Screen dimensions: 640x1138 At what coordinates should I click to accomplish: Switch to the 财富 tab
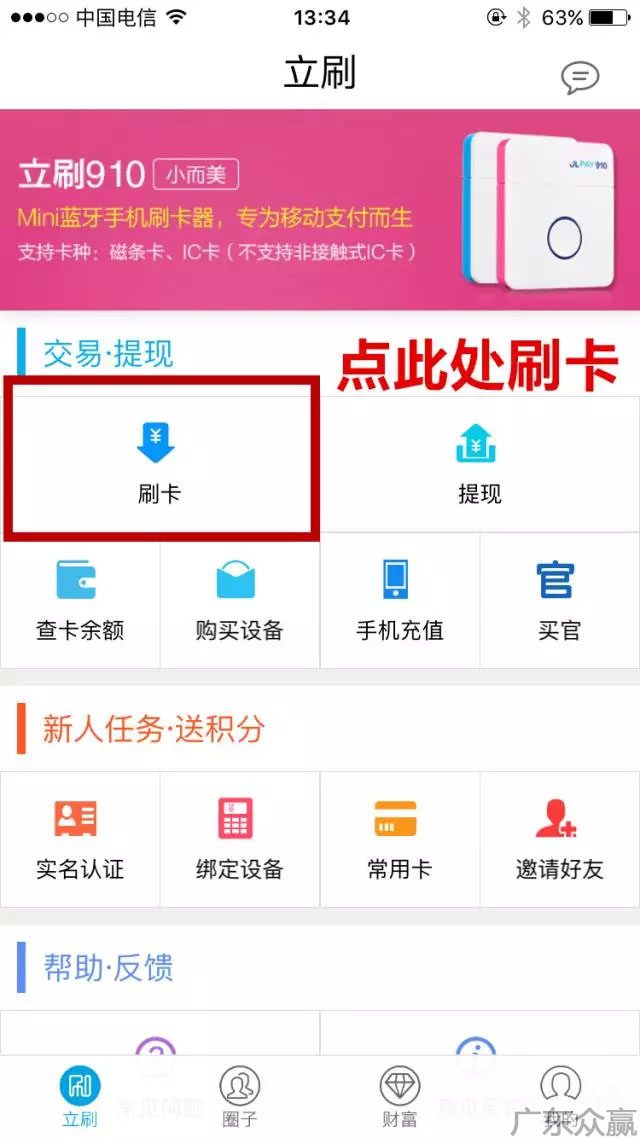click(399, 1097)
